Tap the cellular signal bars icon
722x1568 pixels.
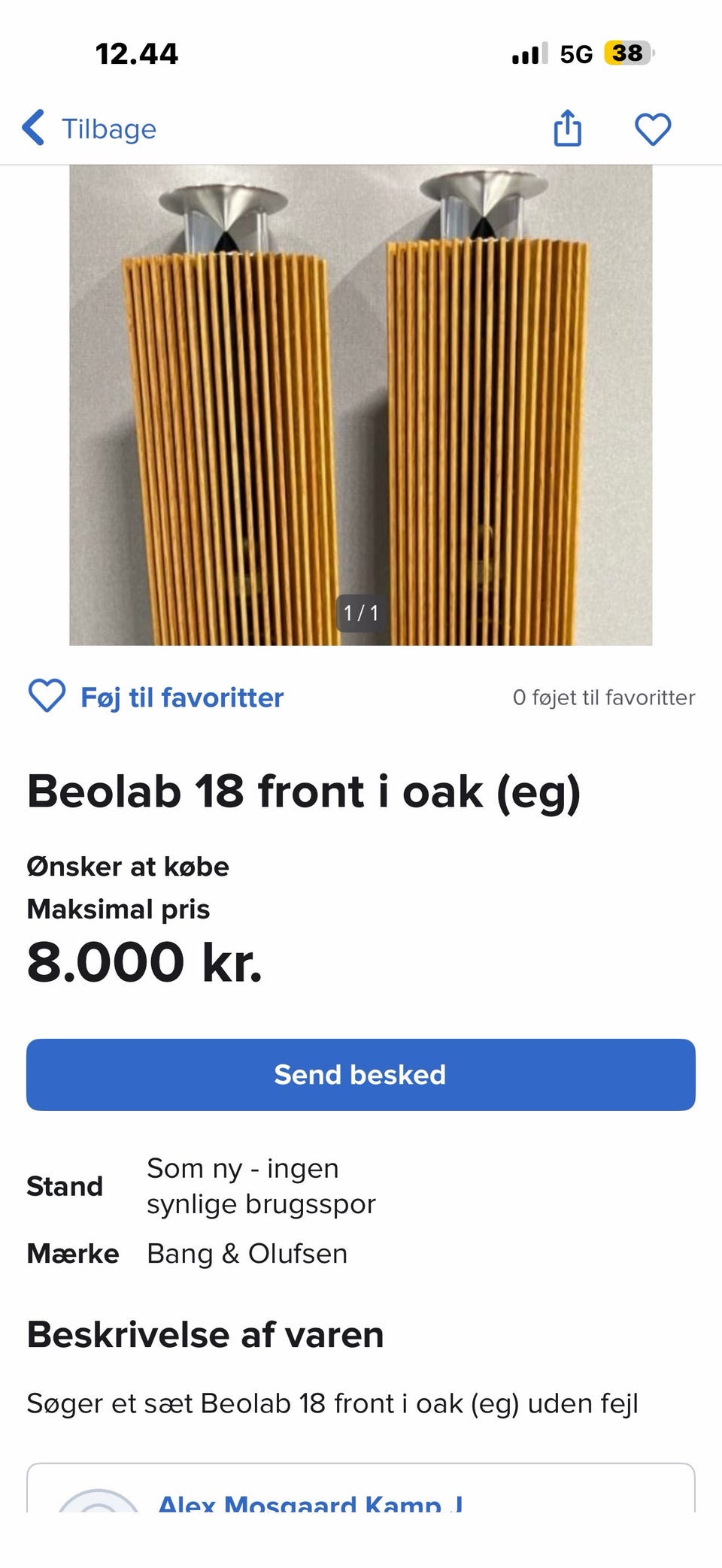[529, 53]
